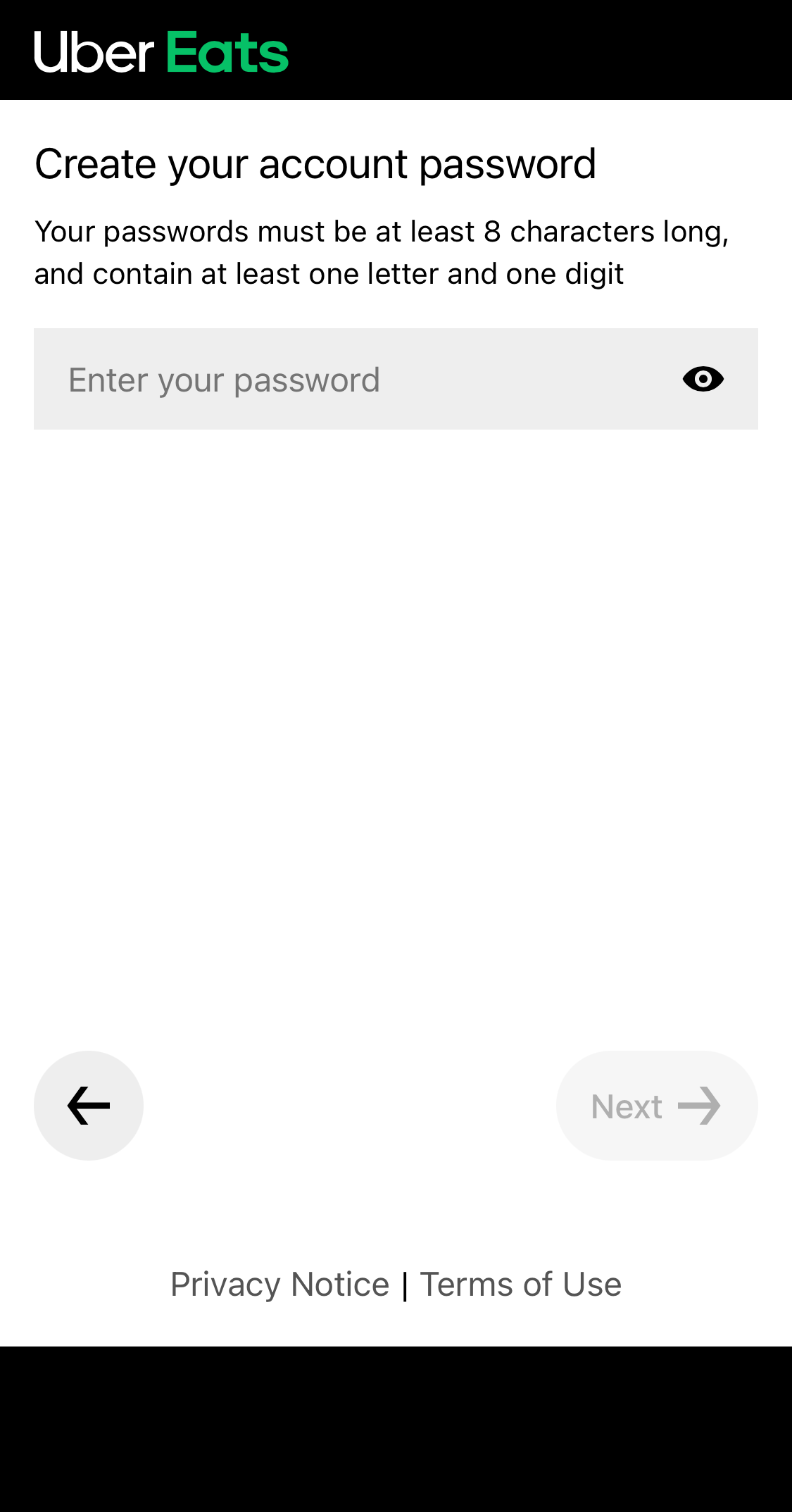Click the Uber wordmark in the header
Viewport: 792px width, 1512px height.
point(94,51)
